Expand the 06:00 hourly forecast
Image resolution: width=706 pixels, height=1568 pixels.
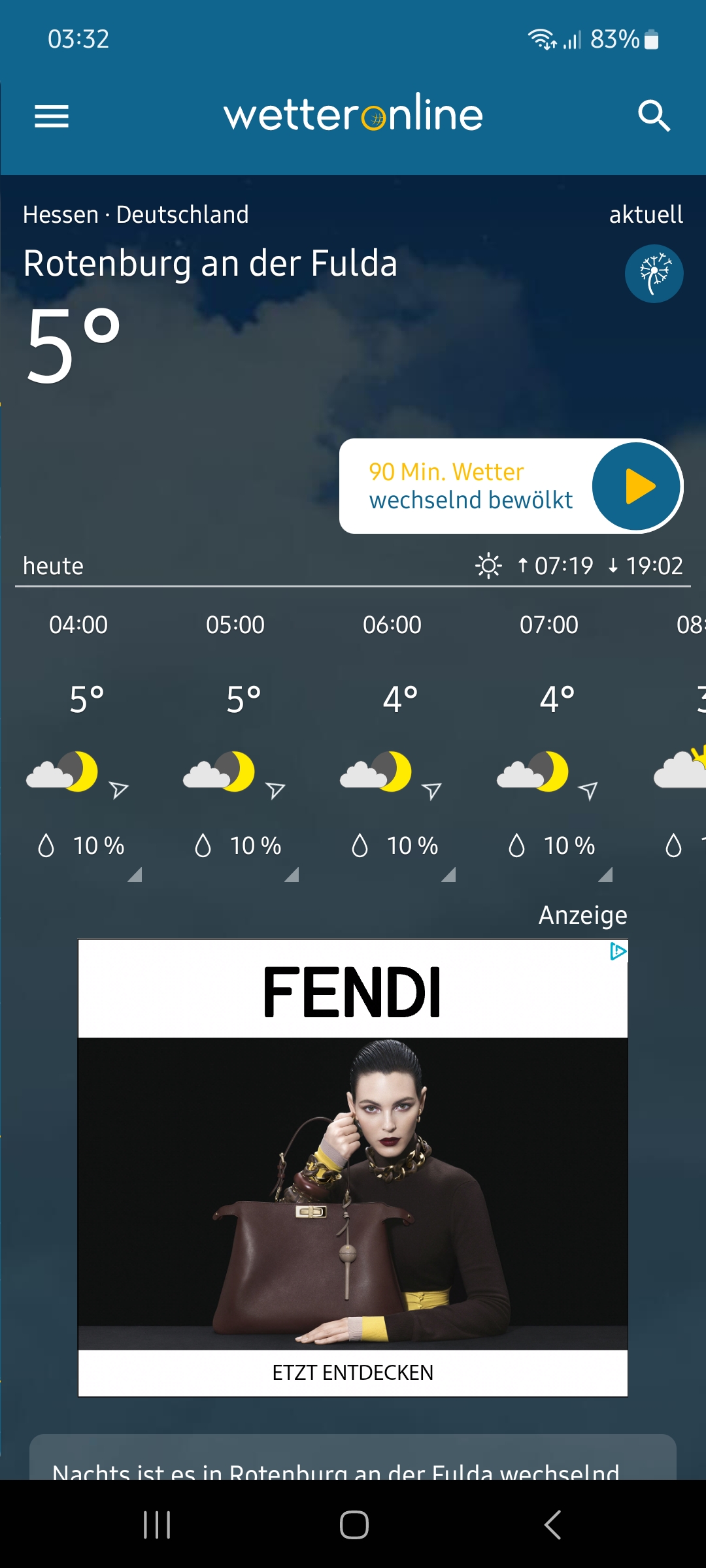(x=392, y=745)
